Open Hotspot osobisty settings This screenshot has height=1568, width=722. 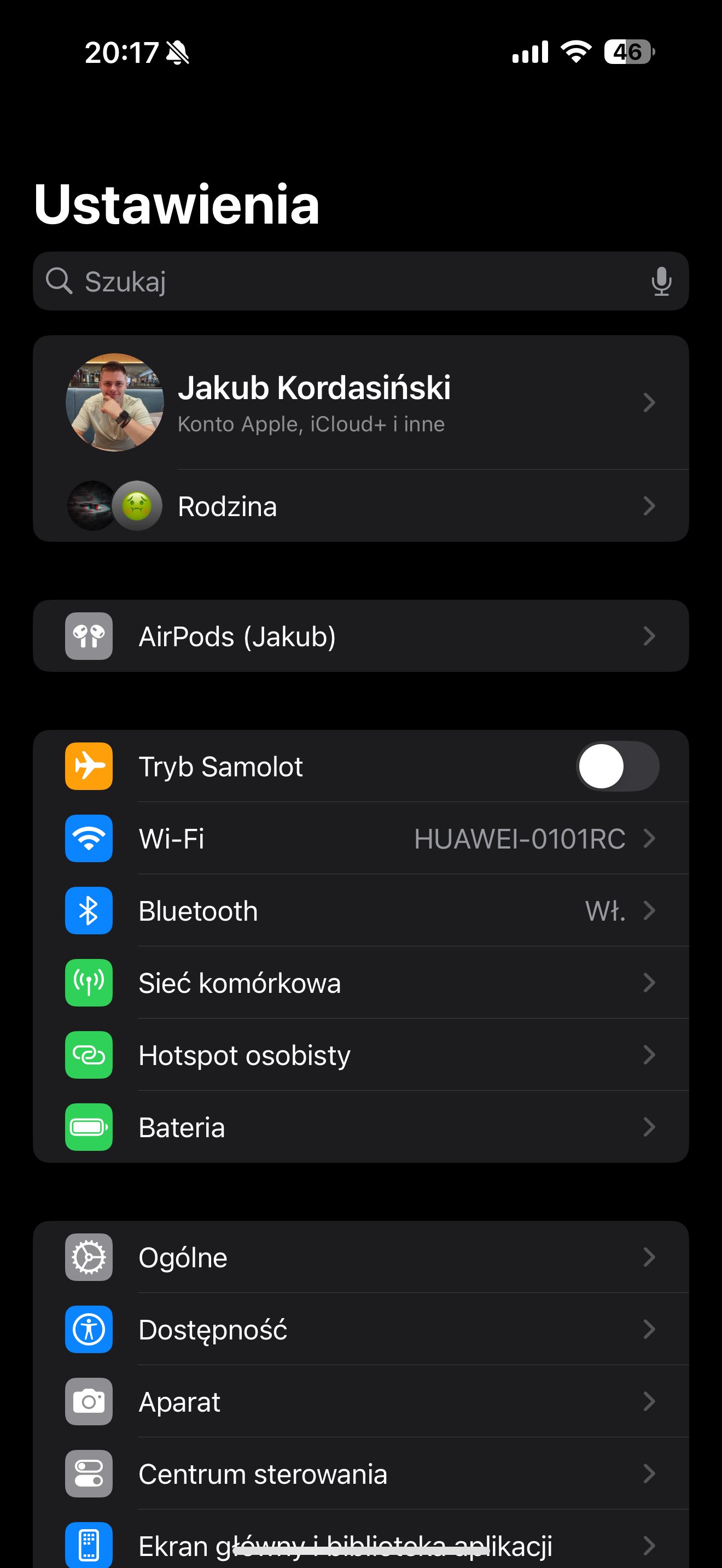point(360,1055)
